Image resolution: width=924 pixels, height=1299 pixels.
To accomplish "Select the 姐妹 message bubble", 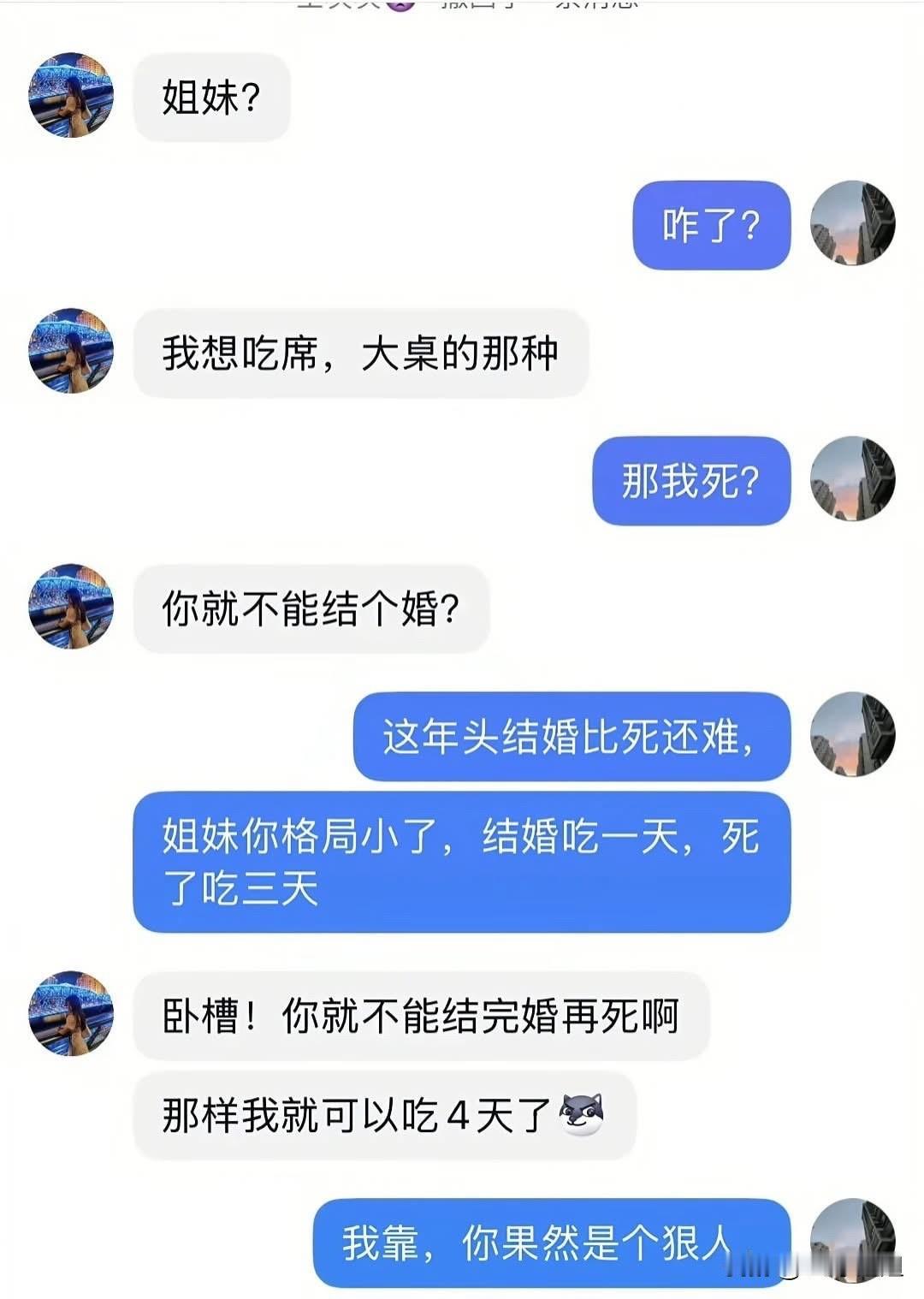I will tap(210, 98).
